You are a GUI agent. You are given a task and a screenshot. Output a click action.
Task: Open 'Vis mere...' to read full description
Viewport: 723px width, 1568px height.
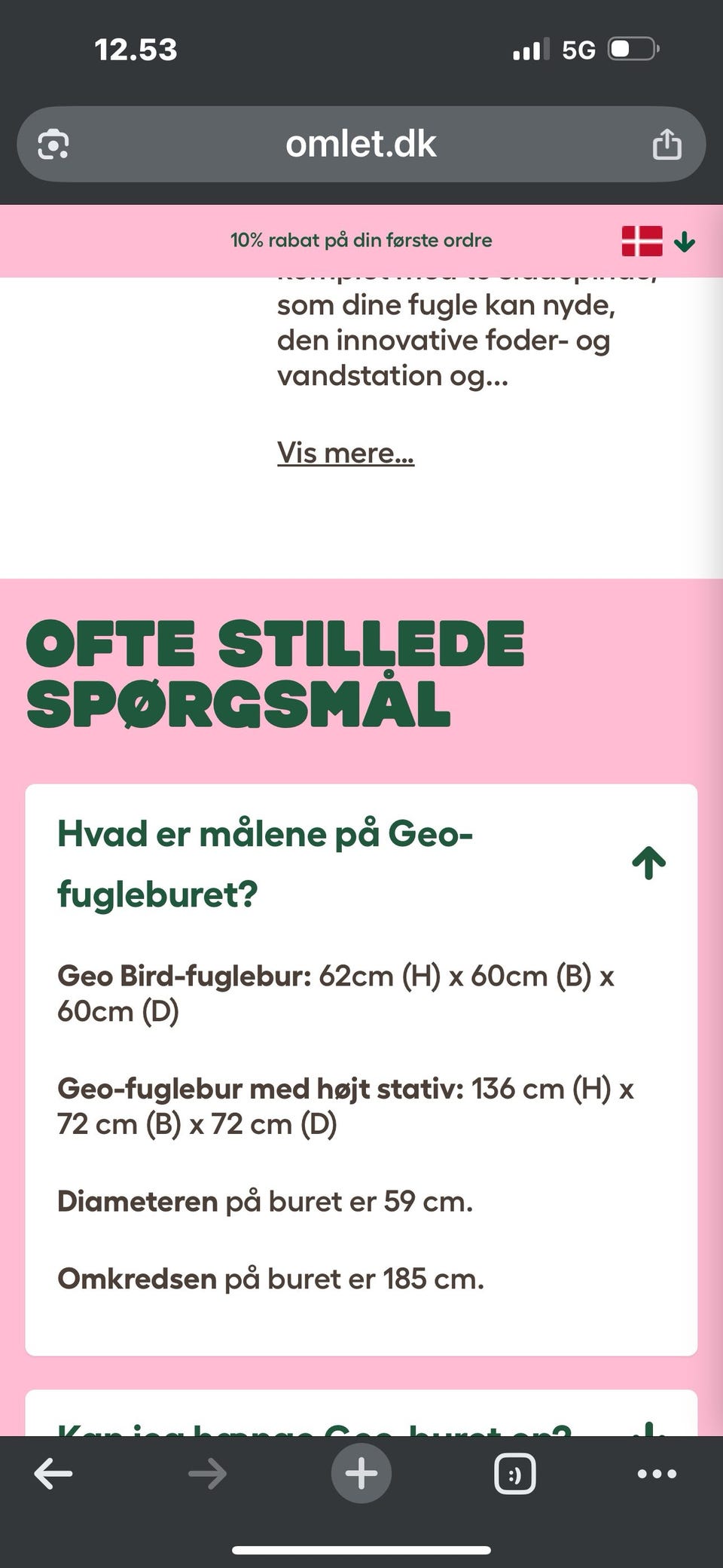pos(346,452)
